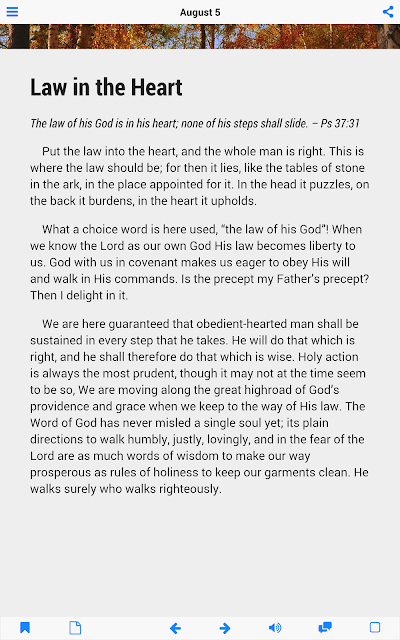Image resolution: width=400 pixels, height=640 pixels.
Task: Tap the square icon in bottom toolbar
Action: pos(375,627)
